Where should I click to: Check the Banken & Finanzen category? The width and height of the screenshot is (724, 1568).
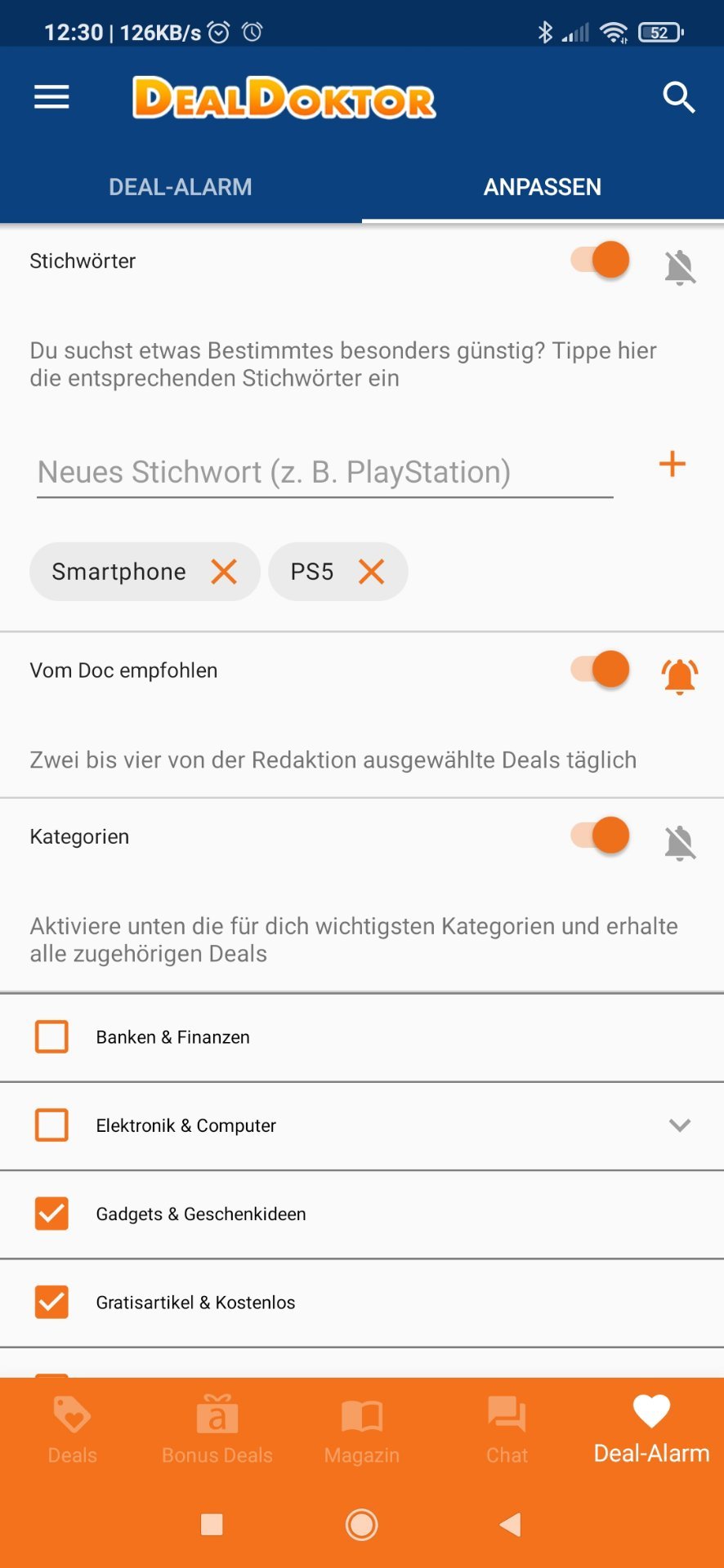[51, 1037]
